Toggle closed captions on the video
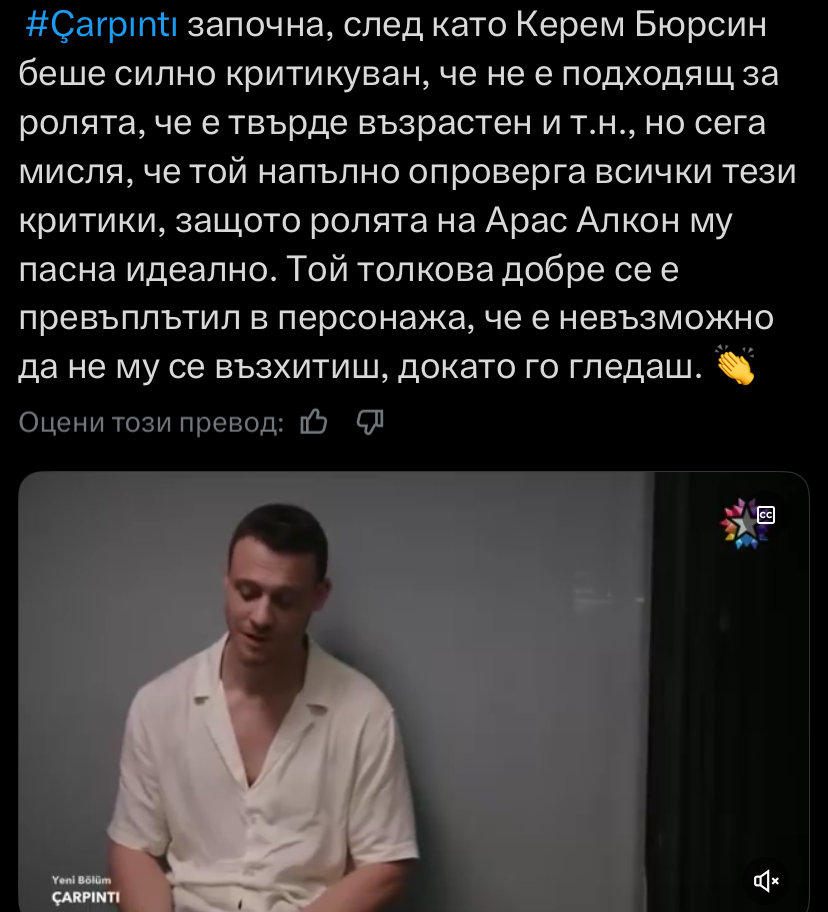 [x=766, y=515]
